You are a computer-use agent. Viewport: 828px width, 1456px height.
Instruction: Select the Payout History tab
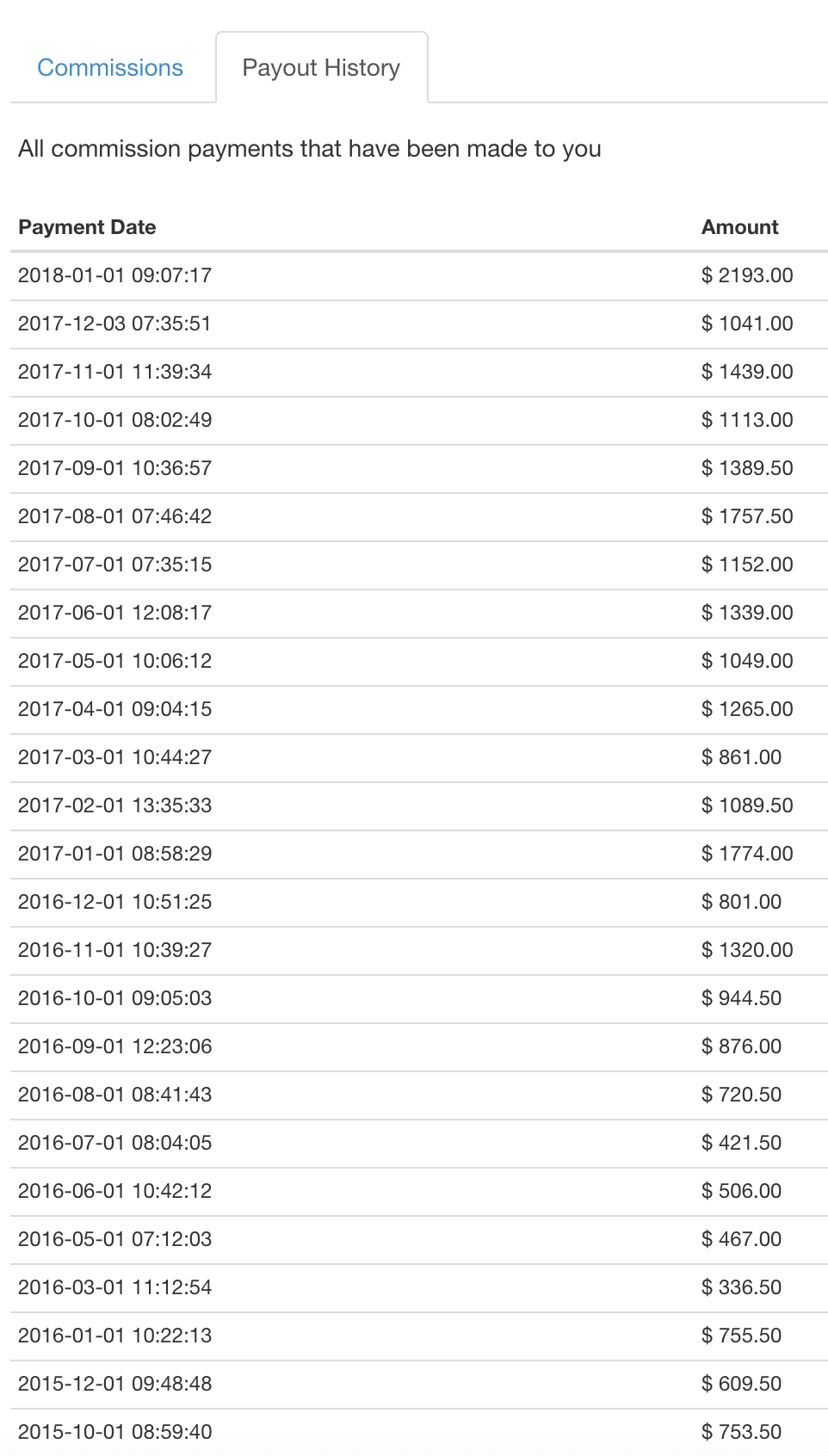(x=321, y=67)
